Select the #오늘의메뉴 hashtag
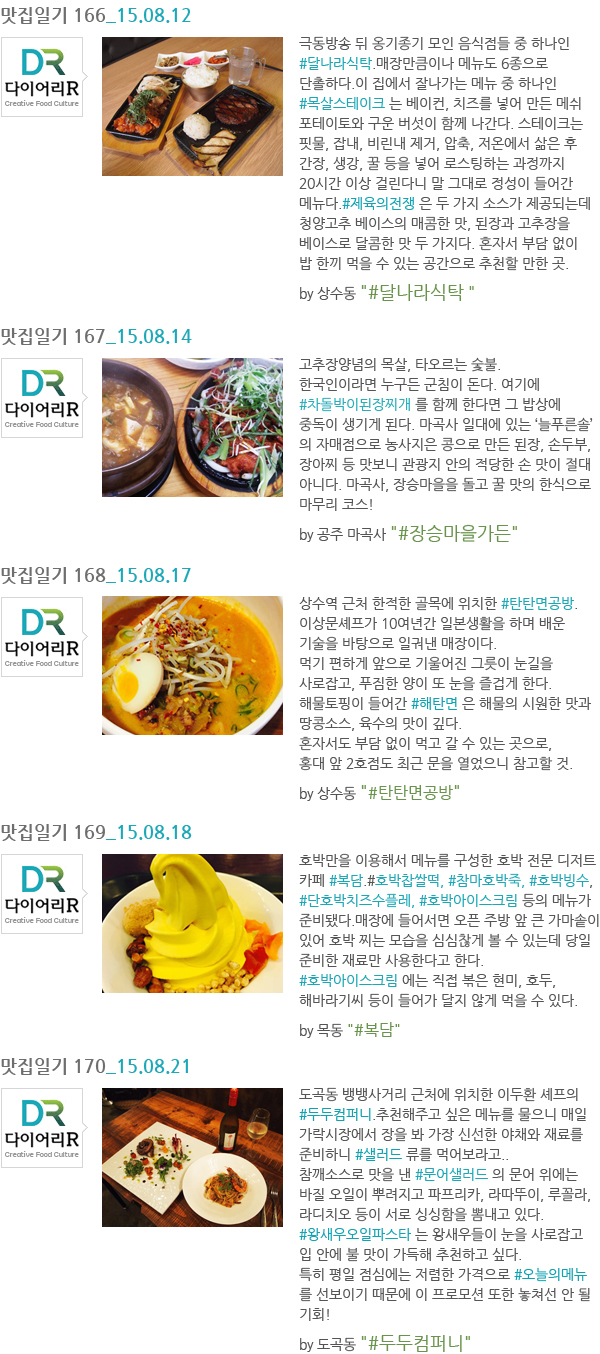The image size is (600, 1354). pyautogui.click(x=550, y=1274)
